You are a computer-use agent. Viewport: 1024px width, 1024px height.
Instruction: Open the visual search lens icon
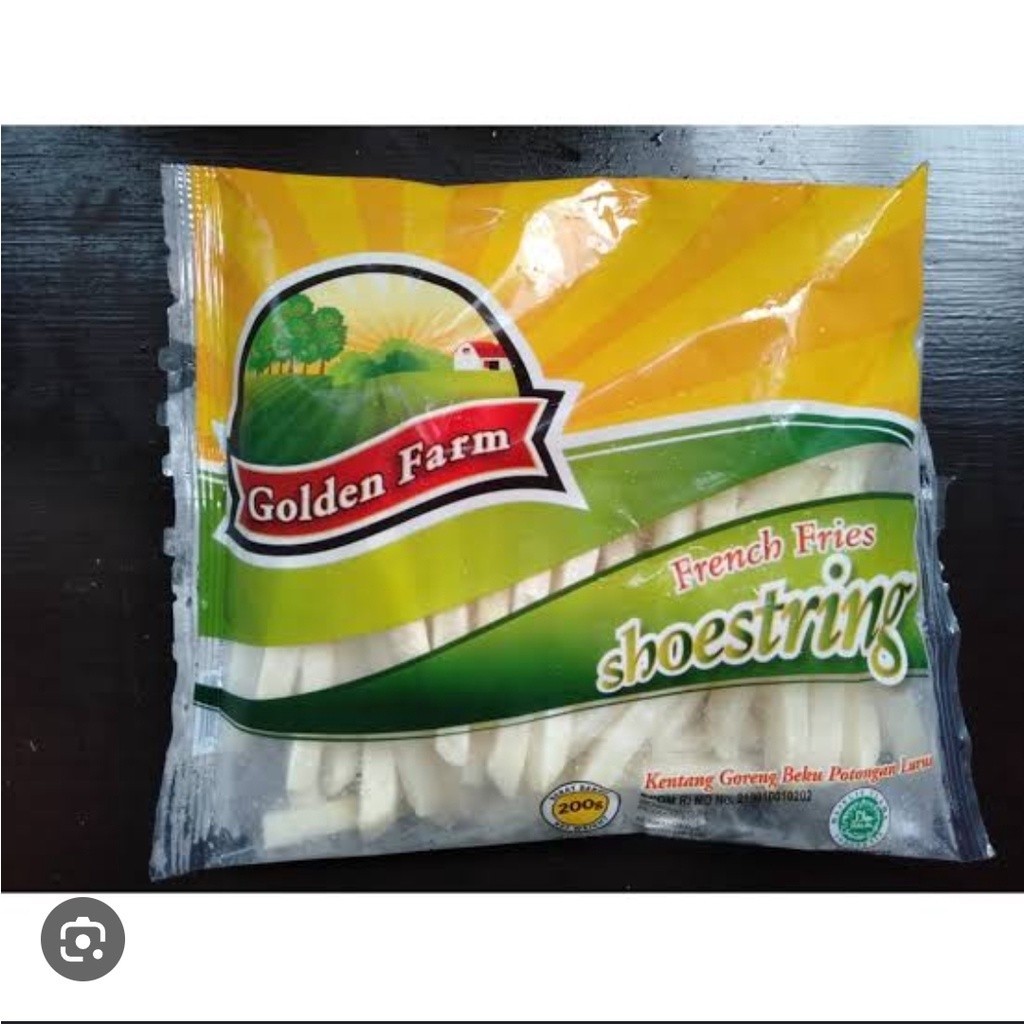point(83,939)
